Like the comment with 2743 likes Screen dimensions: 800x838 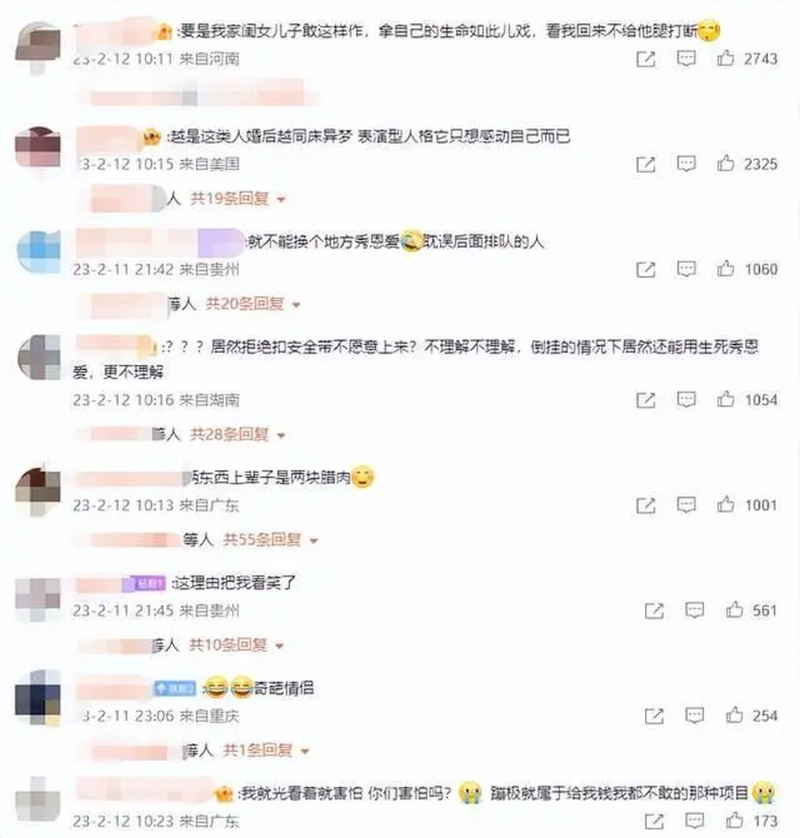pyautogui.click(x=726, y=59)
